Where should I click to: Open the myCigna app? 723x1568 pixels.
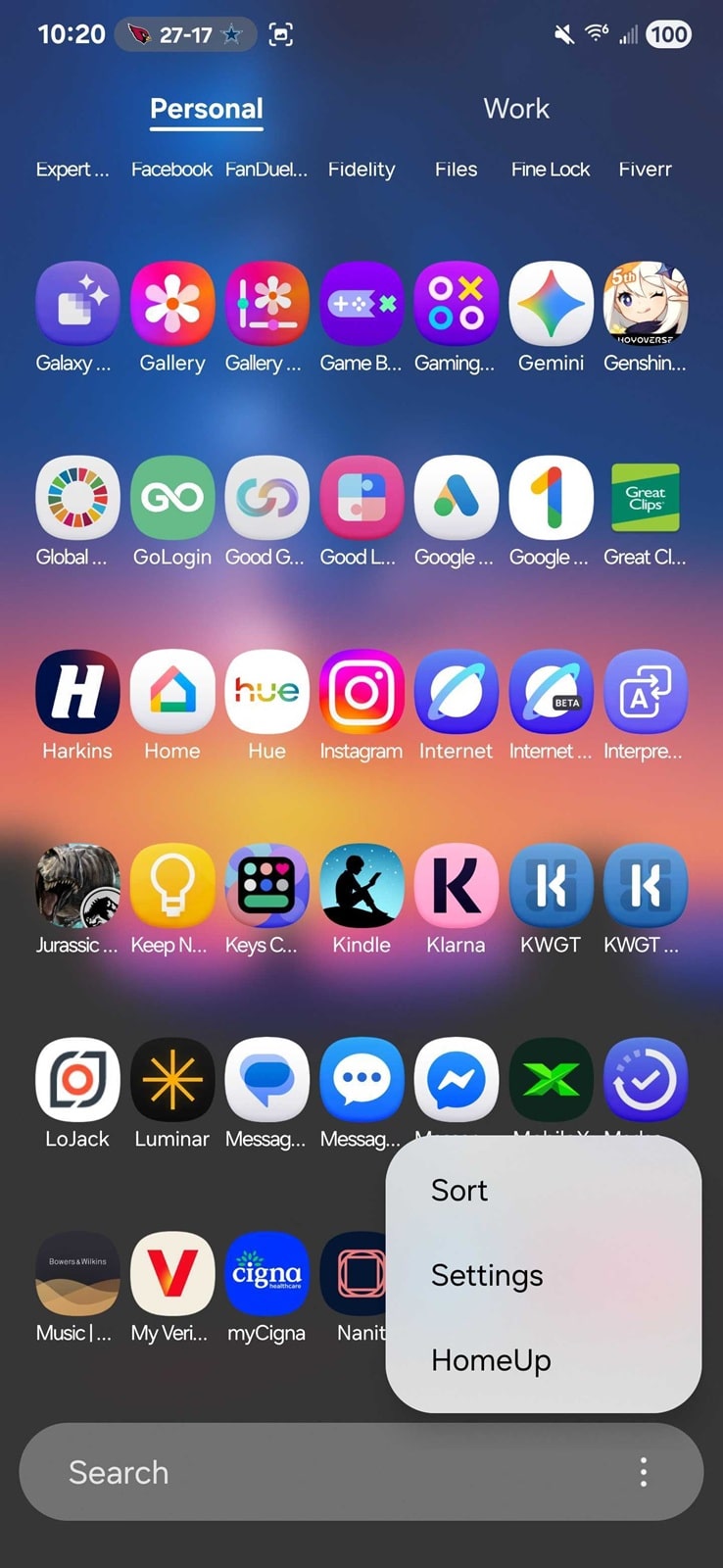pyautogui.click(x=266, y=1274)
